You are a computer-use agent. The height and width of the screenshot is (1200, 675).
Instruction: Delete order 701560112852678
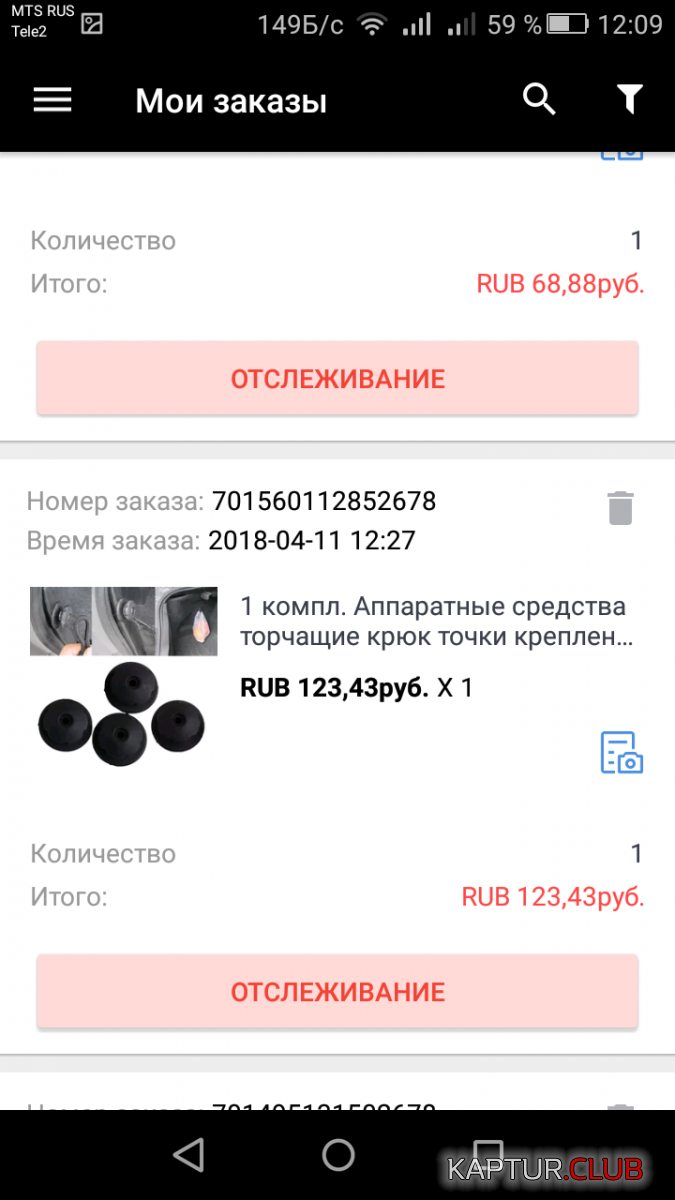click(x=620, y=508)
